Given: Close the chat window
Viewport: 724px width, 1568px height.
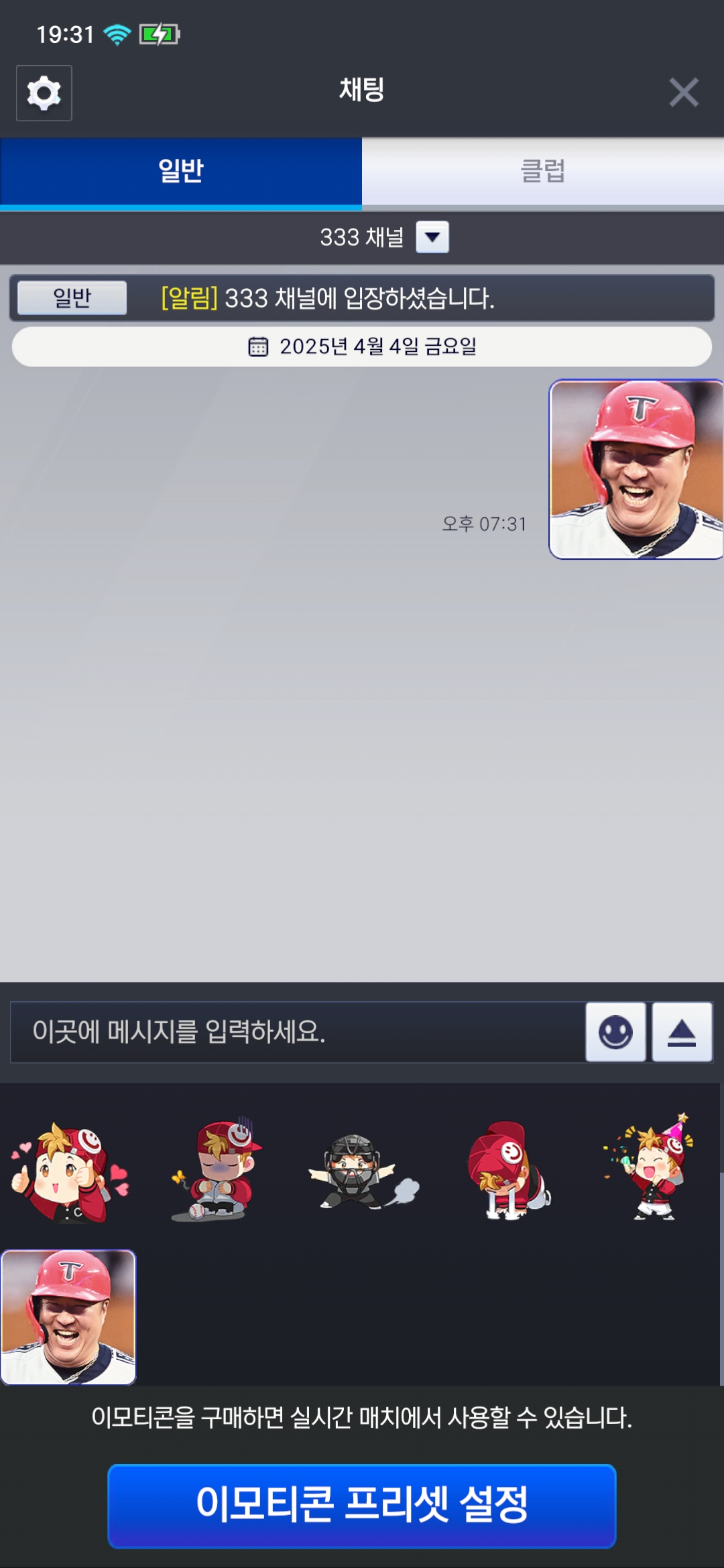Looking at the screenshot, I should [x=683, y=92].
